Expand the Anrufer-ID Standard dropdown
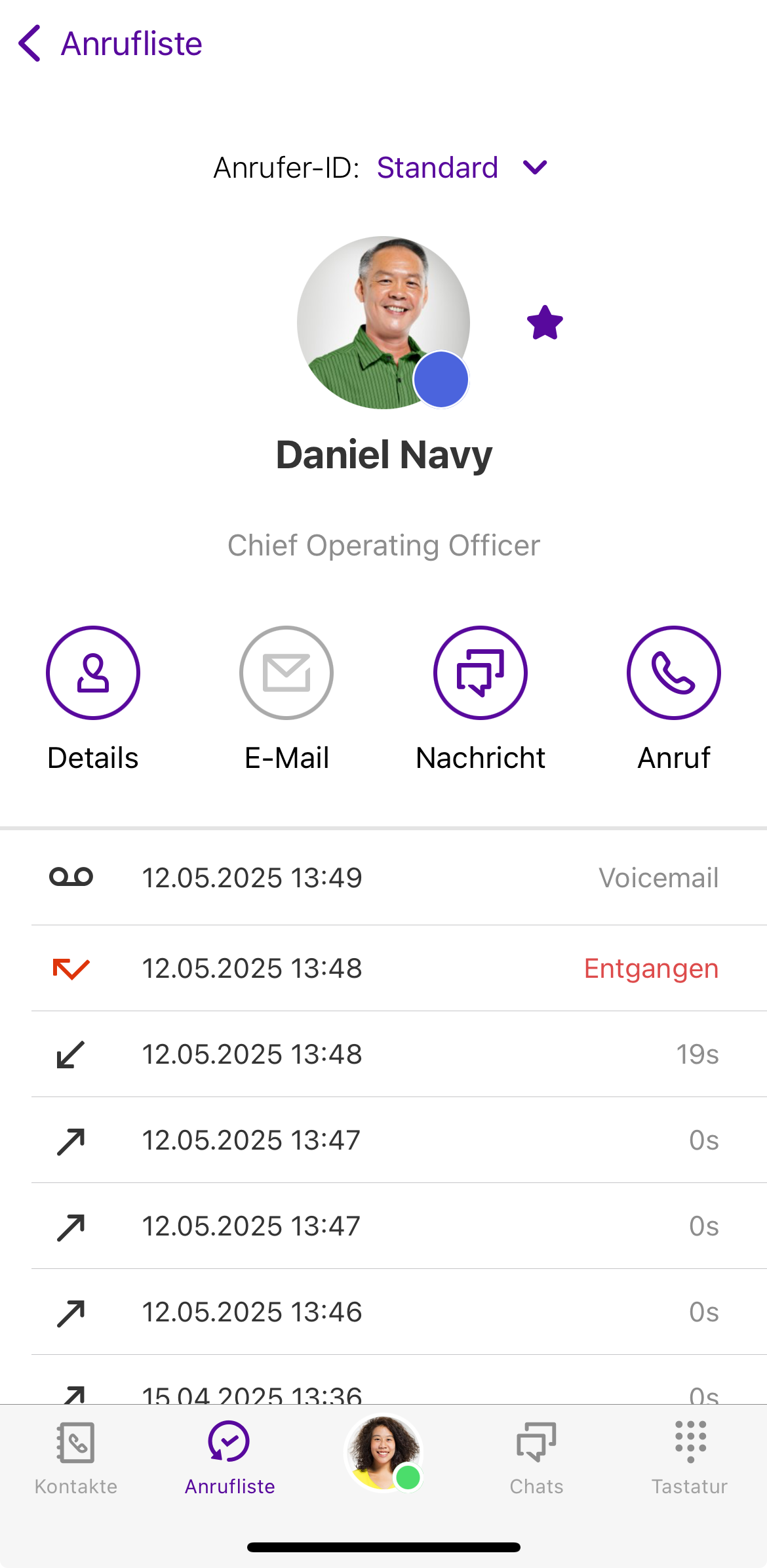The height and width of the screenshot is (1568, 767). (x=461, y=168)
